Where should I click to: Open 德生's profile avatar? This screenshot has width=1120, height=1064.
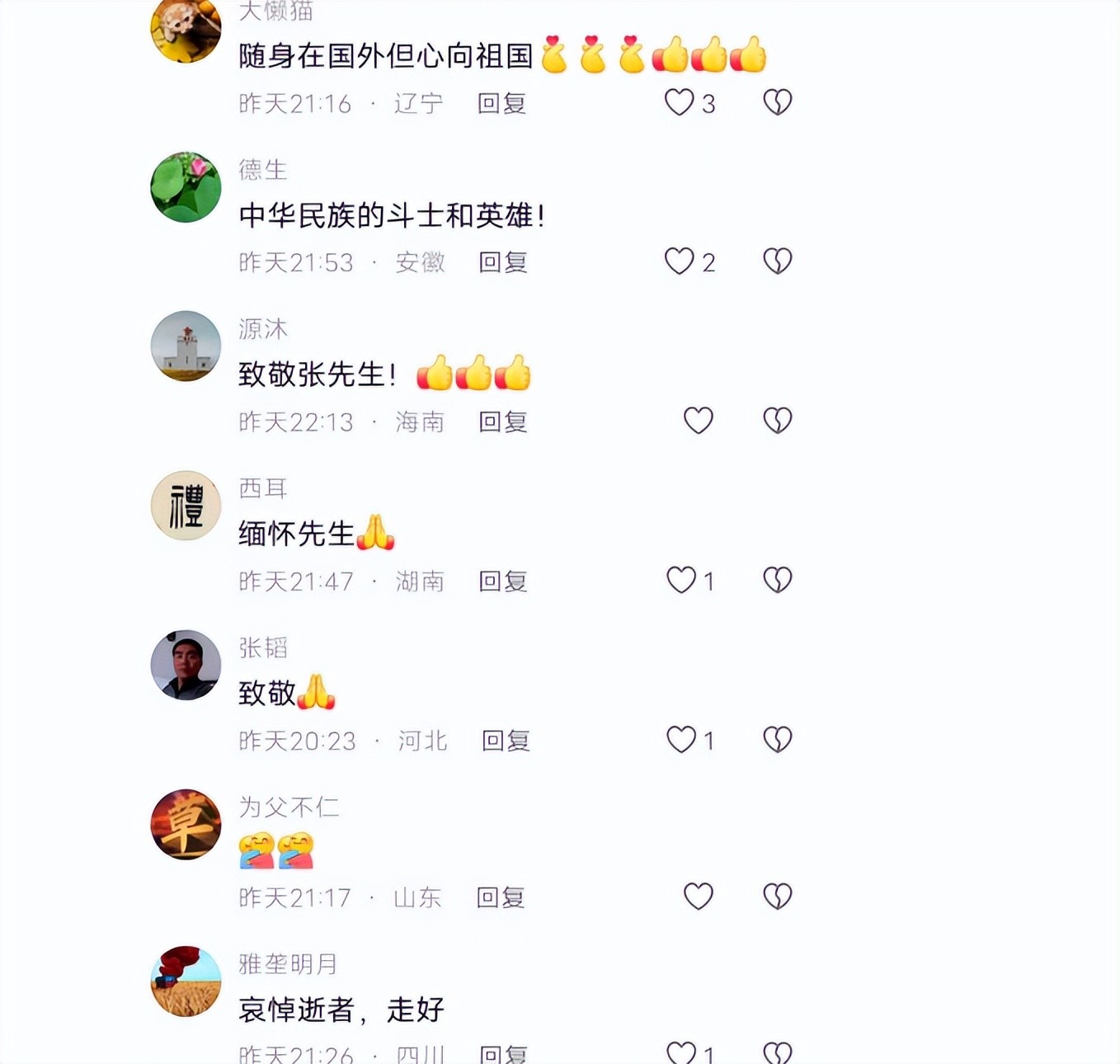coord(186,187)
